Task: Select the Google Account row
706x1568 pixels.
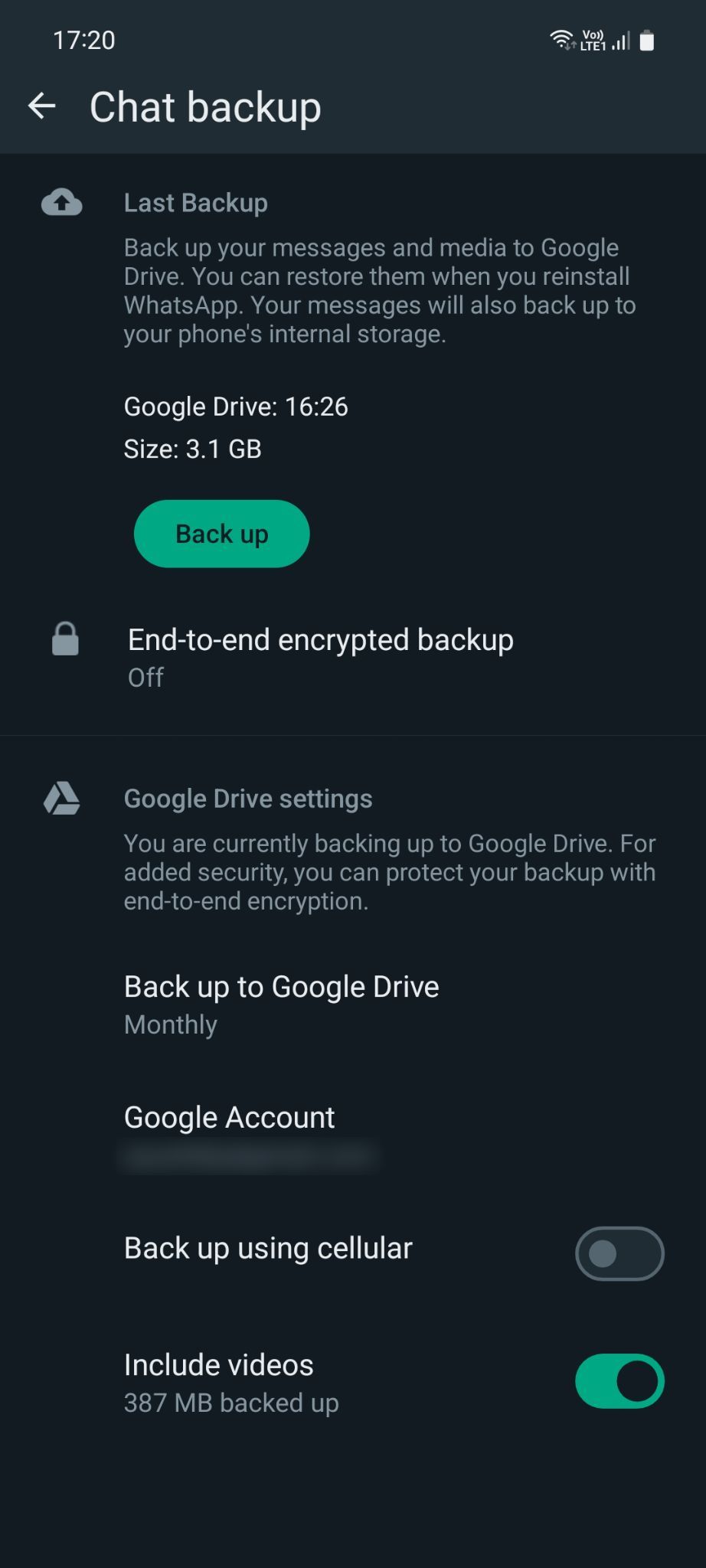Action: [x=230, y=1135]
